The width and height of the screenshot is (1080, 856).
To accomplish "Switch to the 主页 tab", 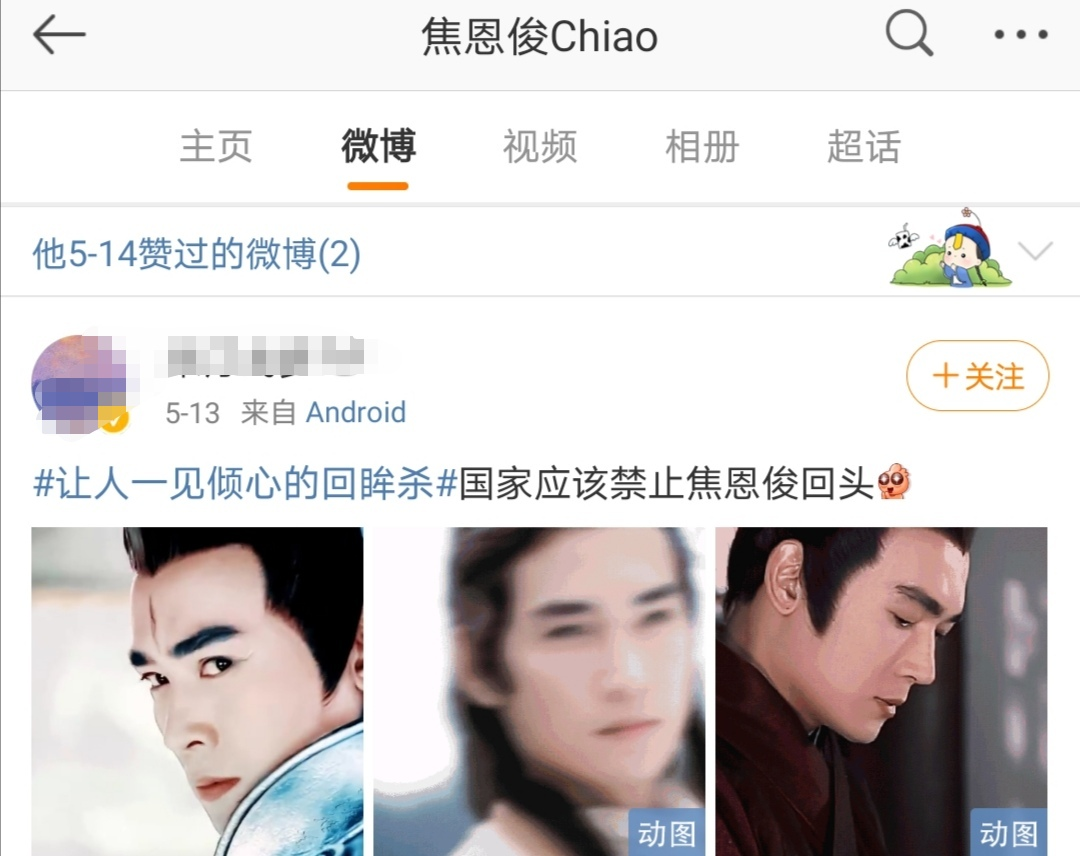I will (216, 147).
